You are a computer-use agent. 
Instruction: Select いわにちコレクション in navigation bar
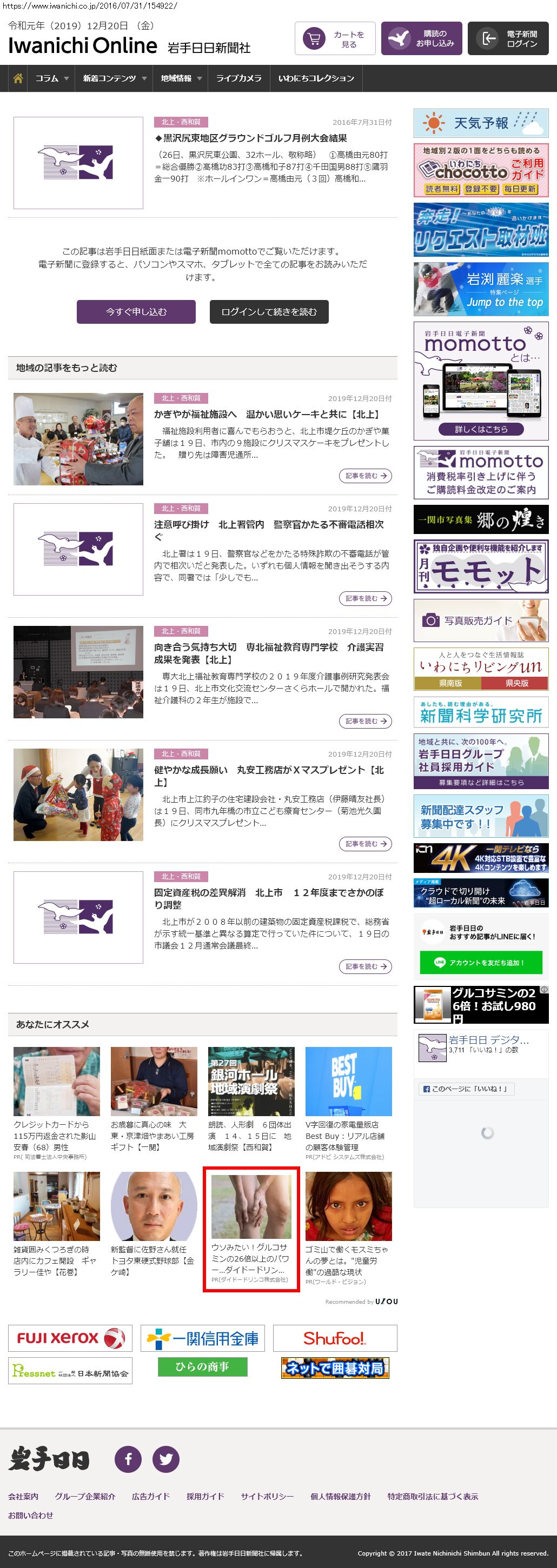[x=316, y=78]
